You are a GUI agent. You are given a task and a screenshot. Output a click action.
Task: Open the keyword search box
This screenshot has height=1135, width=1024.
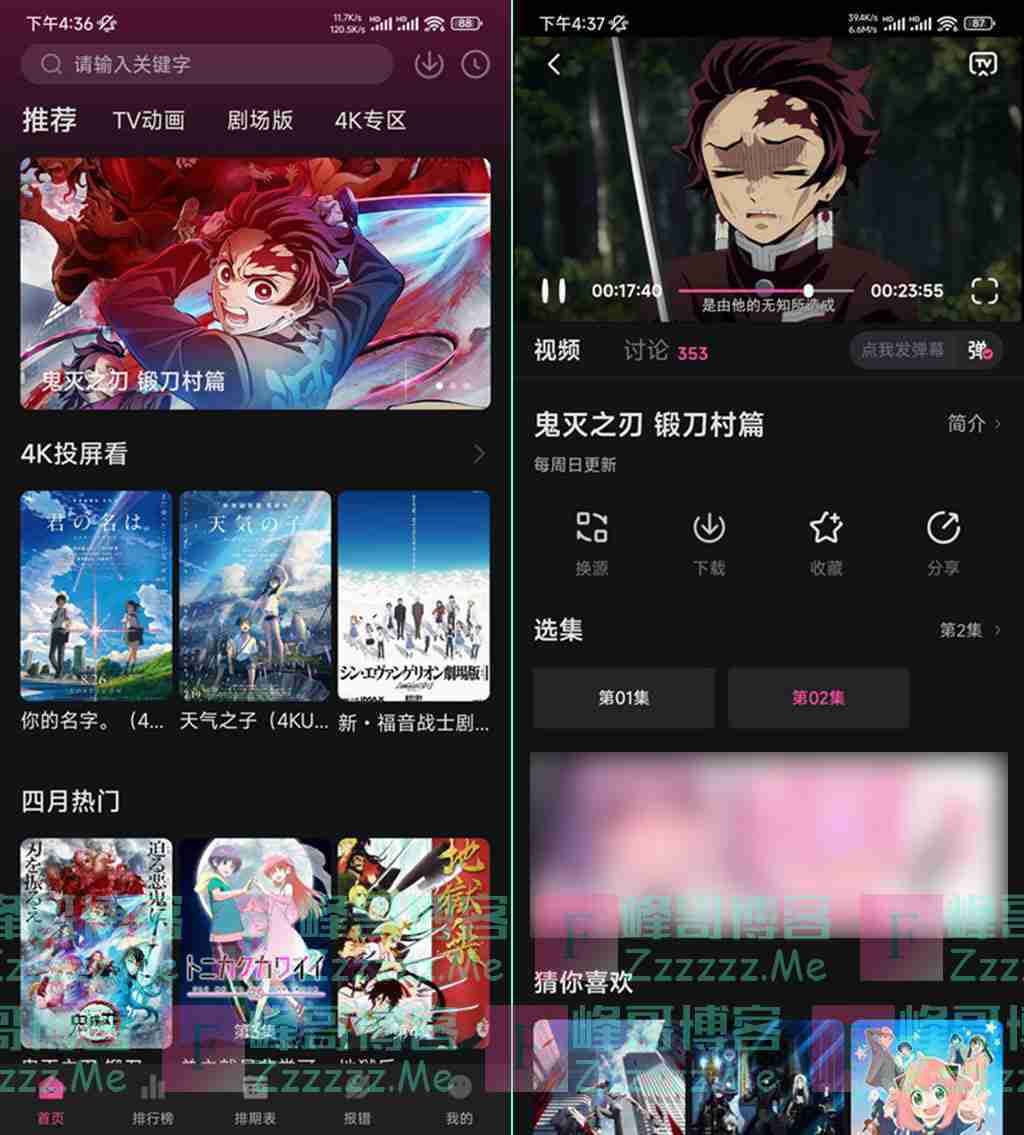point(205,65)
